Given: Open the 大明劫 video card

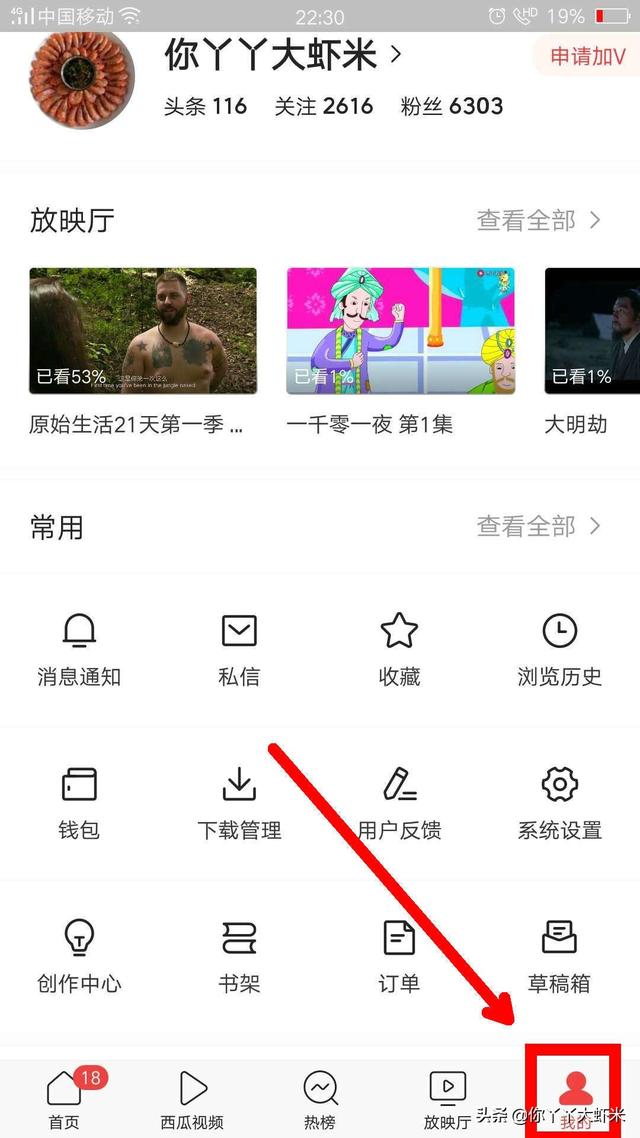Looking at the screenshot, I should [592, 331].
